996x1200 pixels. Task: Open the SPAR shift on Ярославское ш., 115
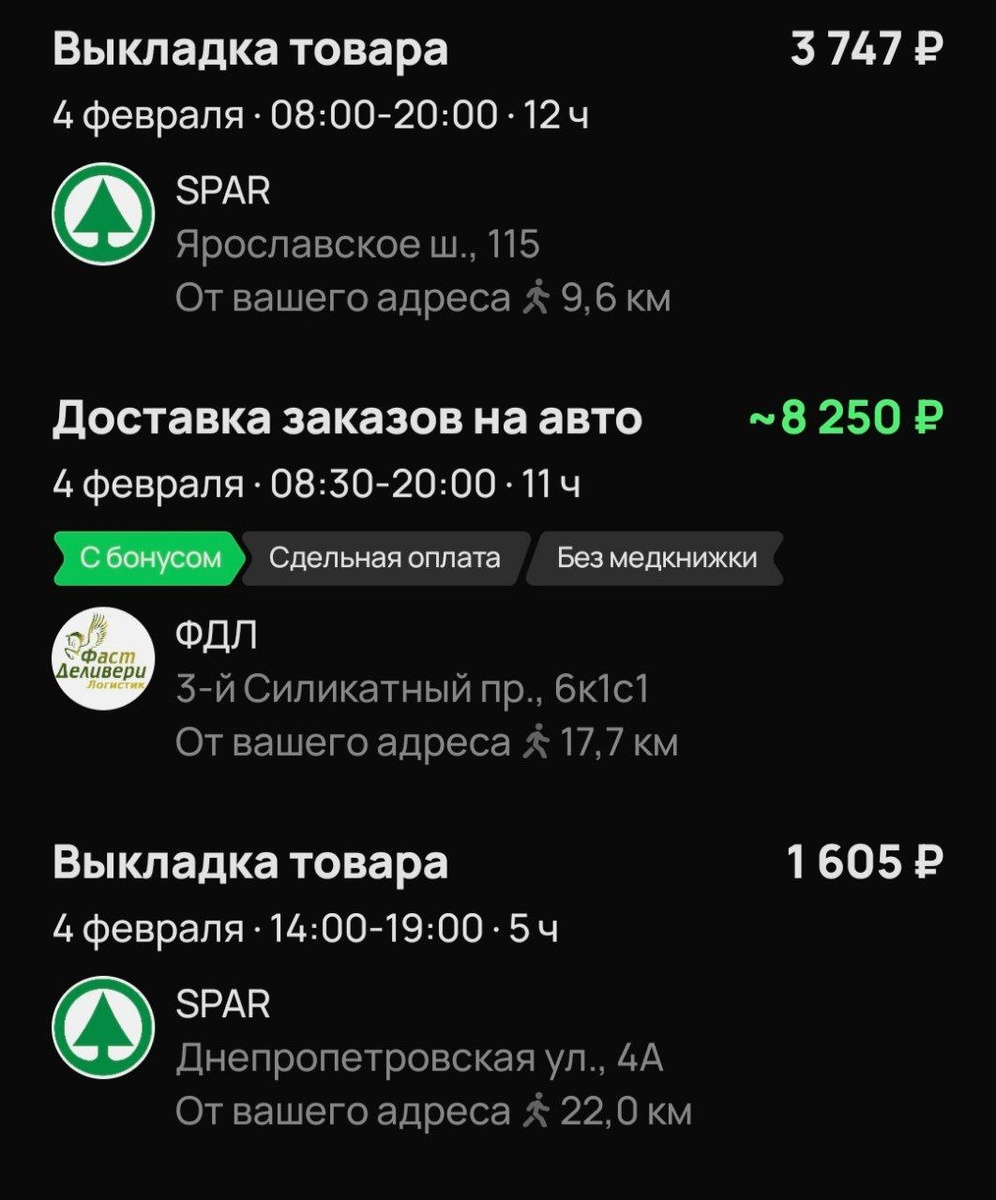coord(357,244)
